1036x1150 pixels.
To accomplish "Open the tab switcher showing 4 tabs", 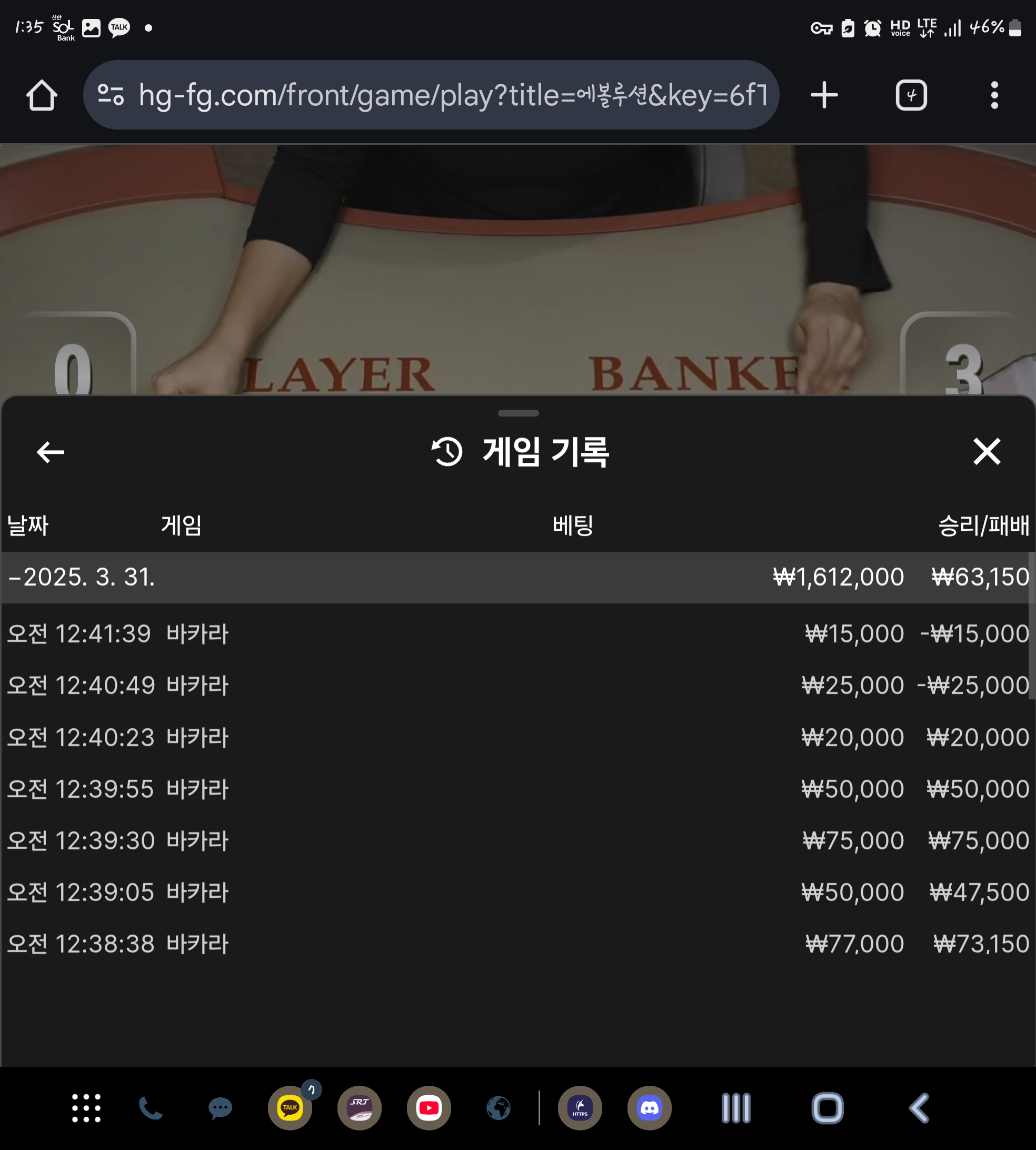I will 911,95.
